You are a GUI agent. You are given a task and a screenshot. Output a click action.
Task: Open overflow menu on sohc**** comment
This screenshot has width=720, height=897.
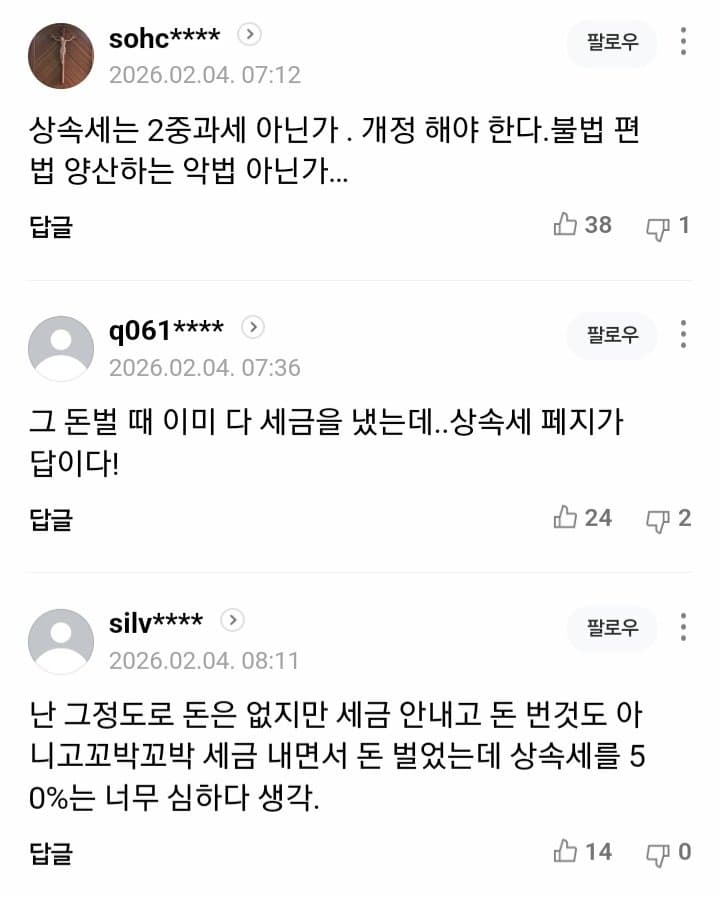click(683, 42)
